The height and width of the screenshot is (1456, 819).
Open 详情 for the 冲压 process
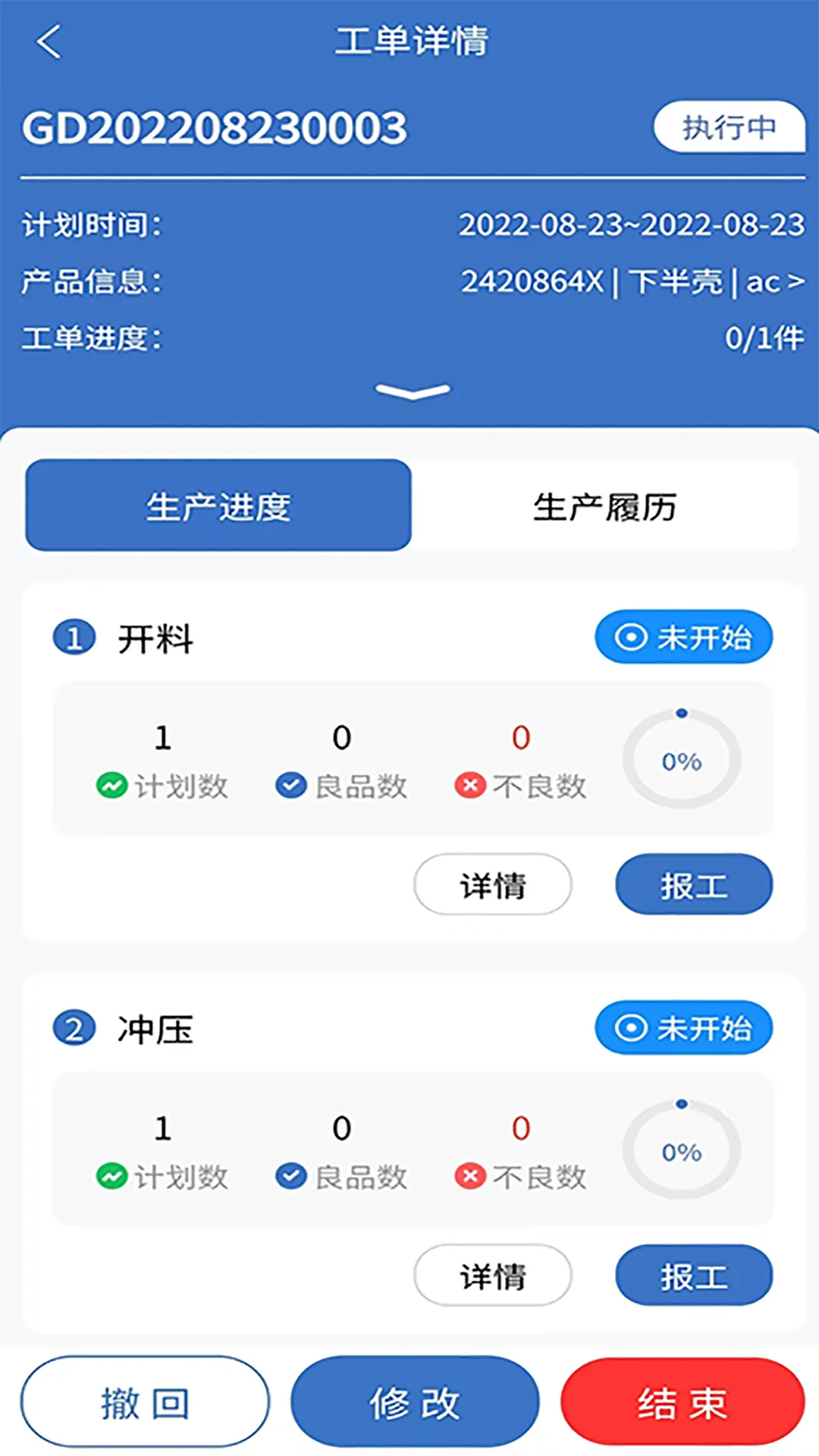(x=492, y=1276)
